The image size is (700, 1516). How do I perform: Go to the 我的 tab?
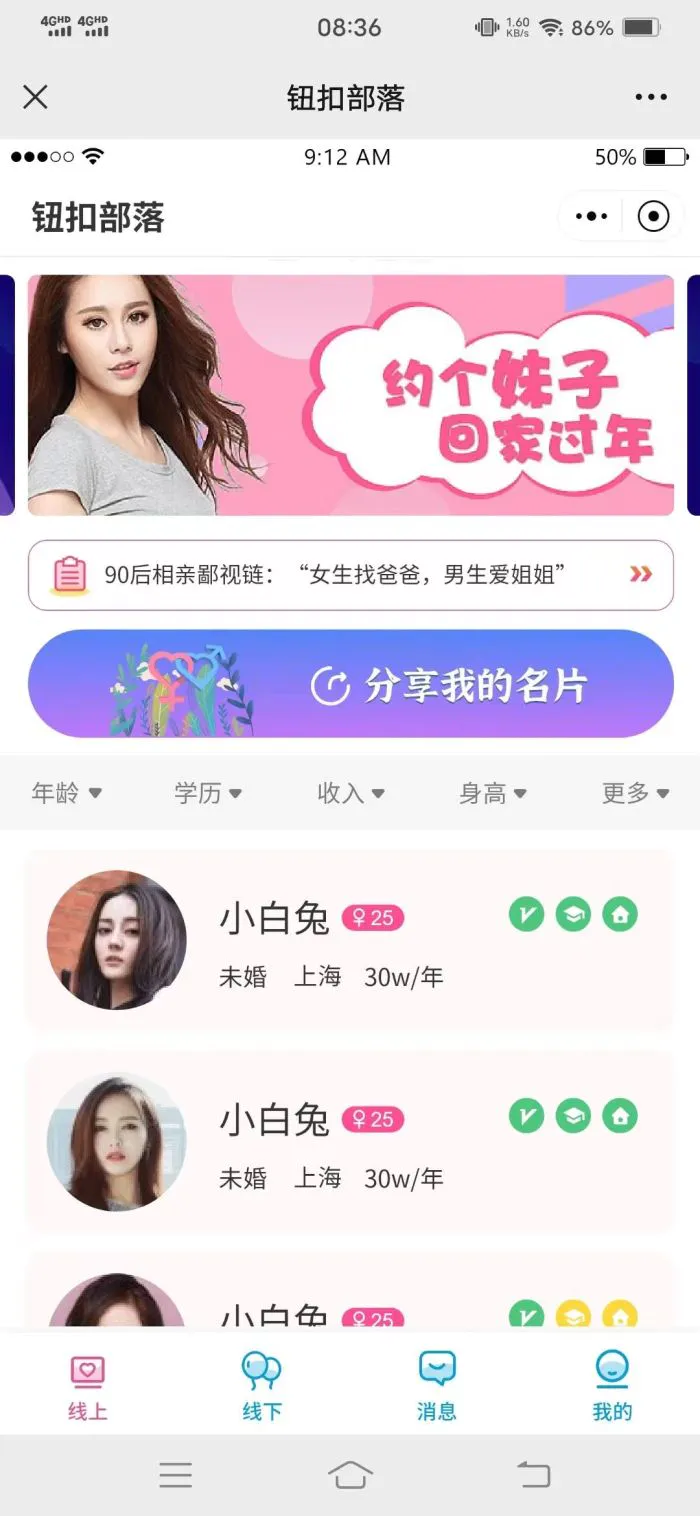(612, 1385)
